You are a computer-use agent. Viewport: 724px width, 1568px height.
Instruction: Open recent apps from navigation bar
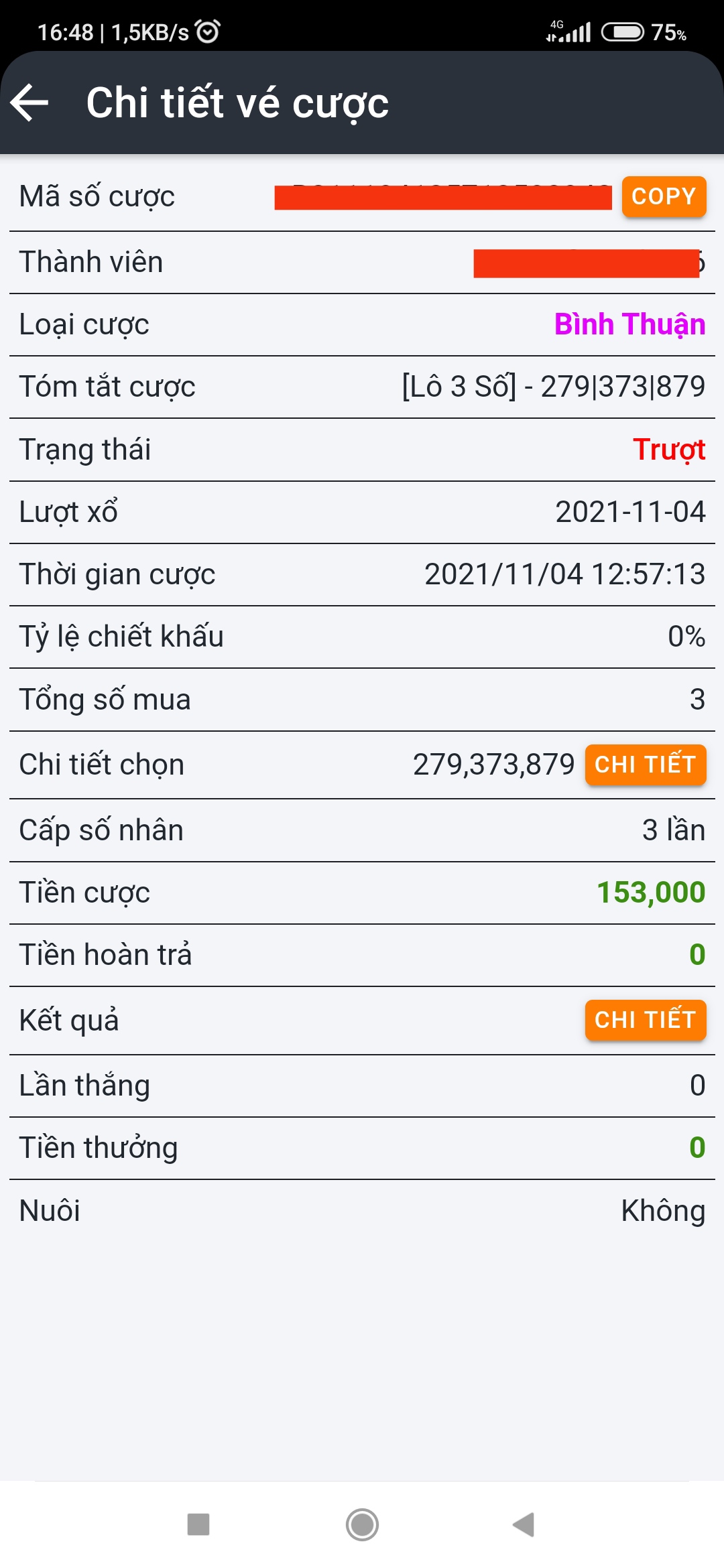point(198,1524)
